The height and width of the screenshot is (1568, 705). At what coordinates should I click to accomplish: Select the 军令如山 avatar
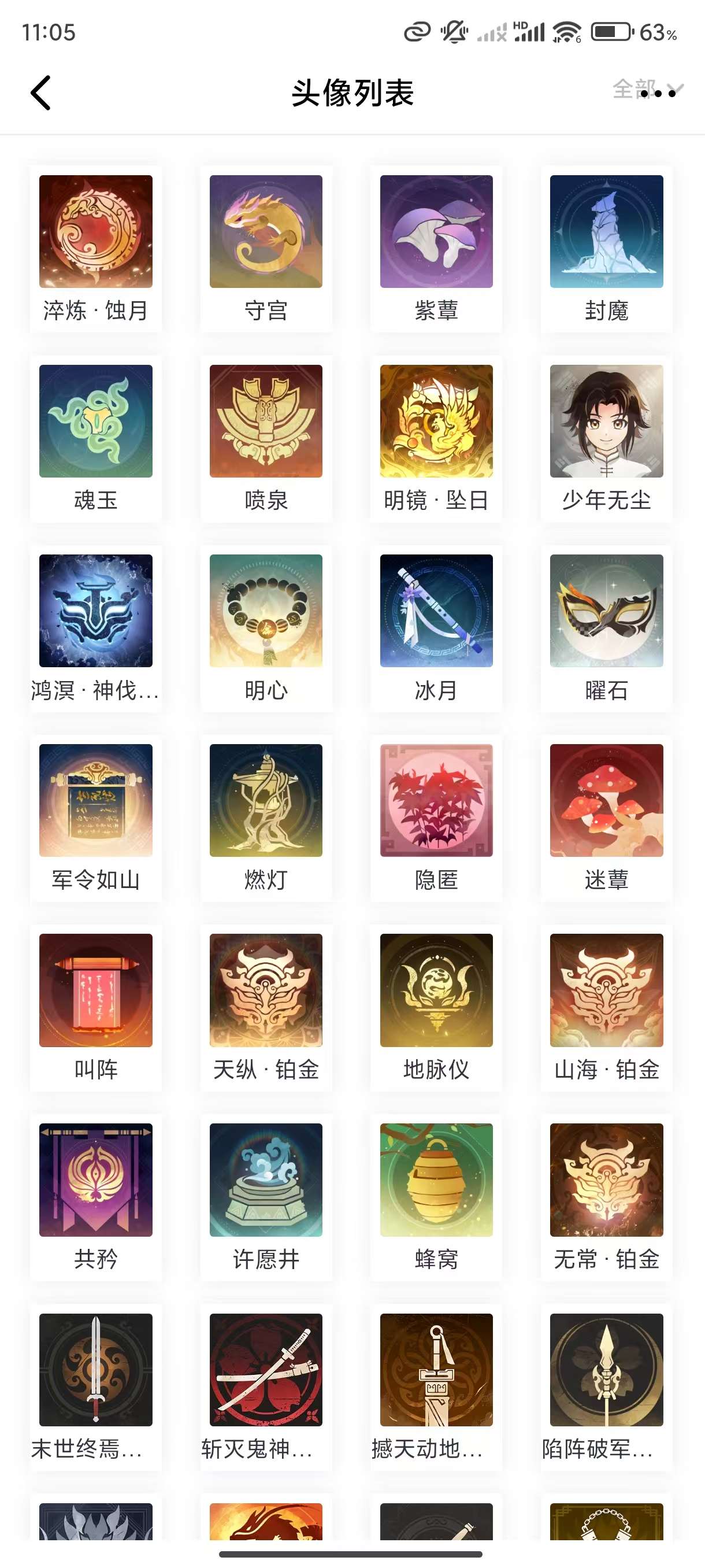pos(95,800)
